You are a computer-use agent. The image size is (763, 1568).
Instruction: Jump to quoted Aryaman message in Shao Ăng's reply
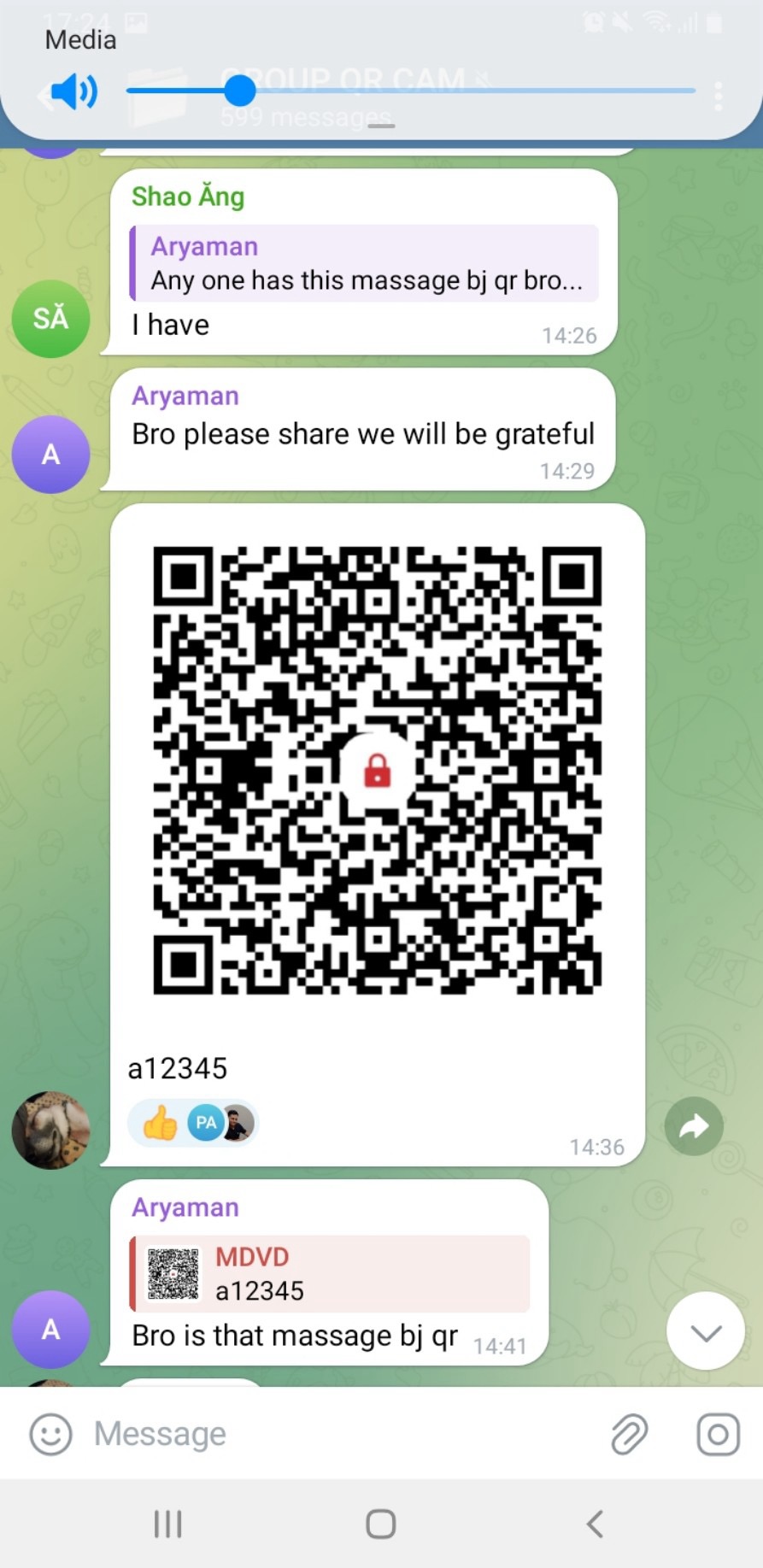(364, 263)
